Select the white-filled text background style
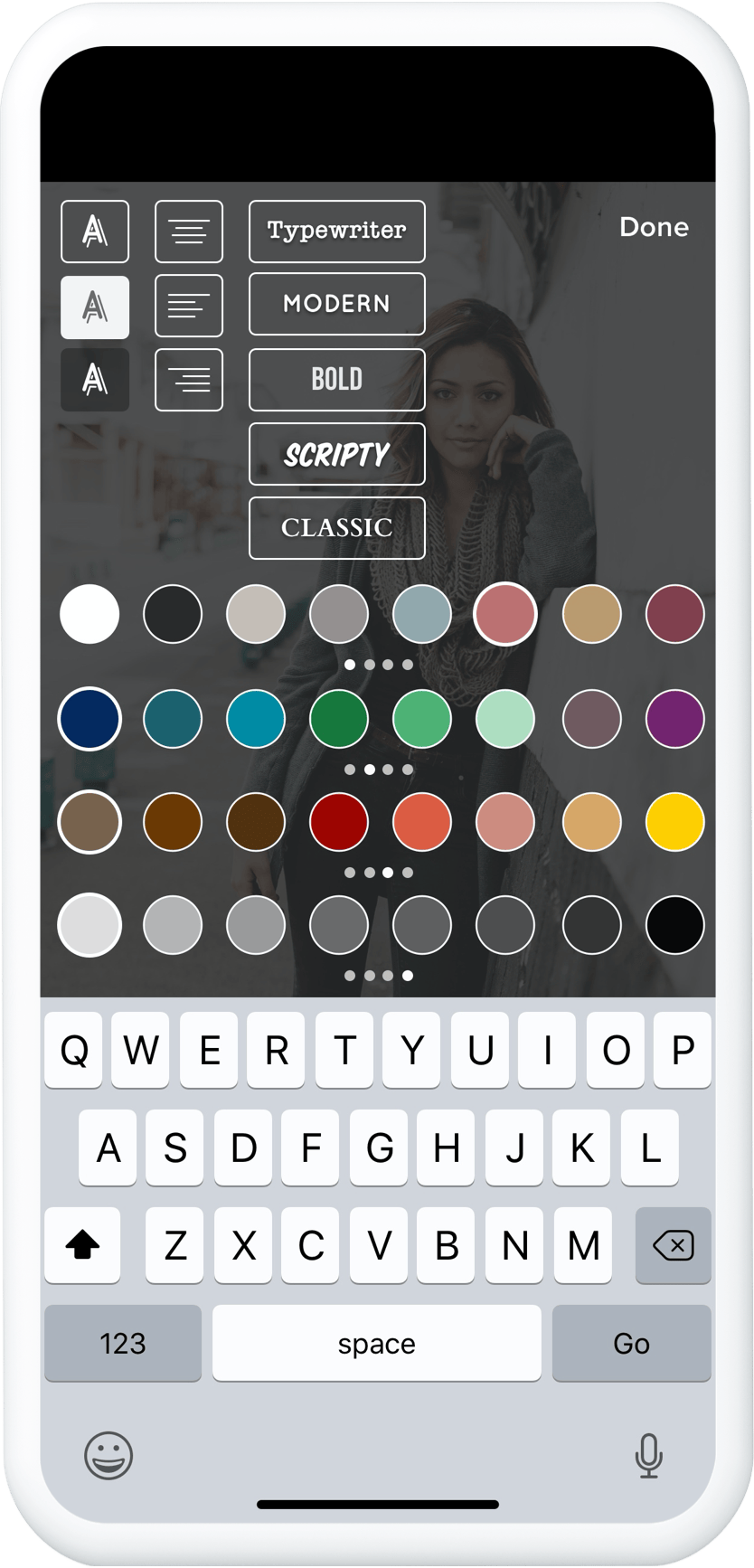Viewport: 754px width, 1568px height. [95, 307]
